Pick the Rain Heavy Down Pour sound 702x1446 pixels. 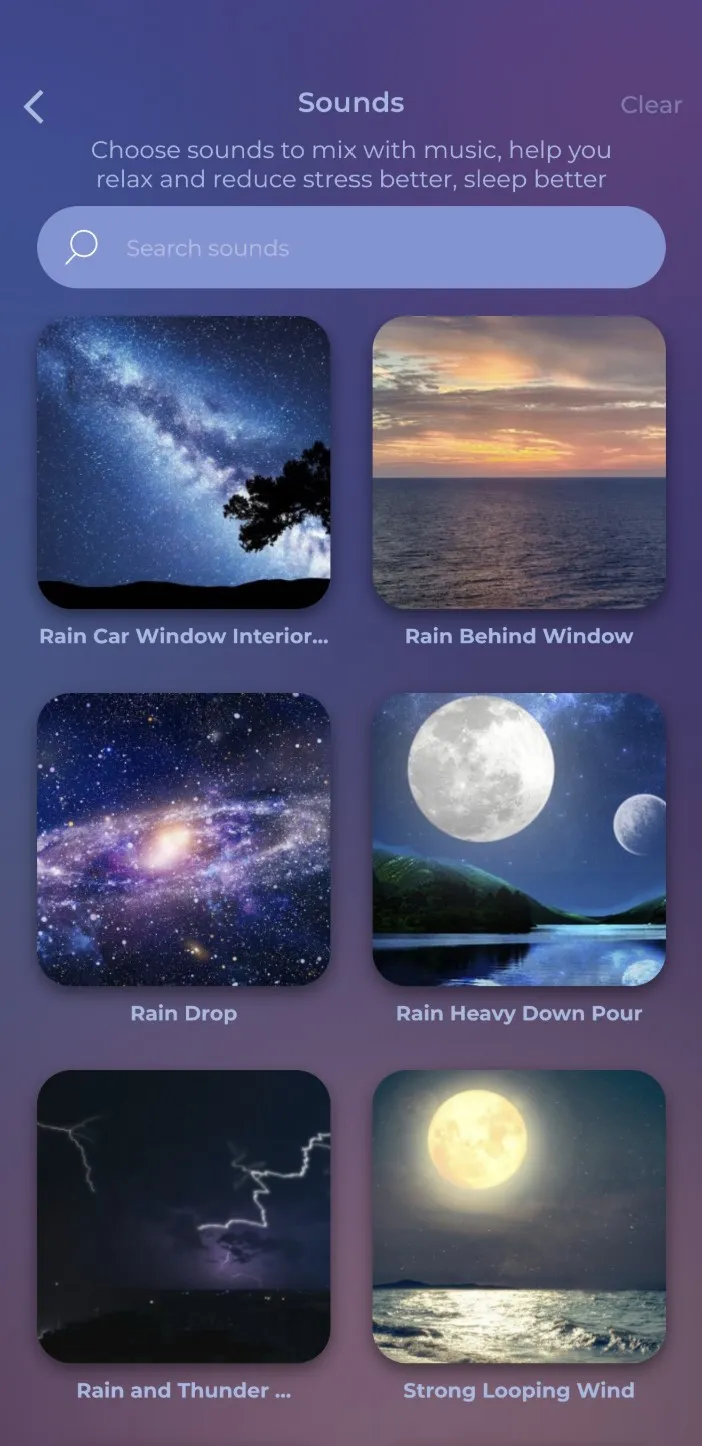(x=519, y=840)
